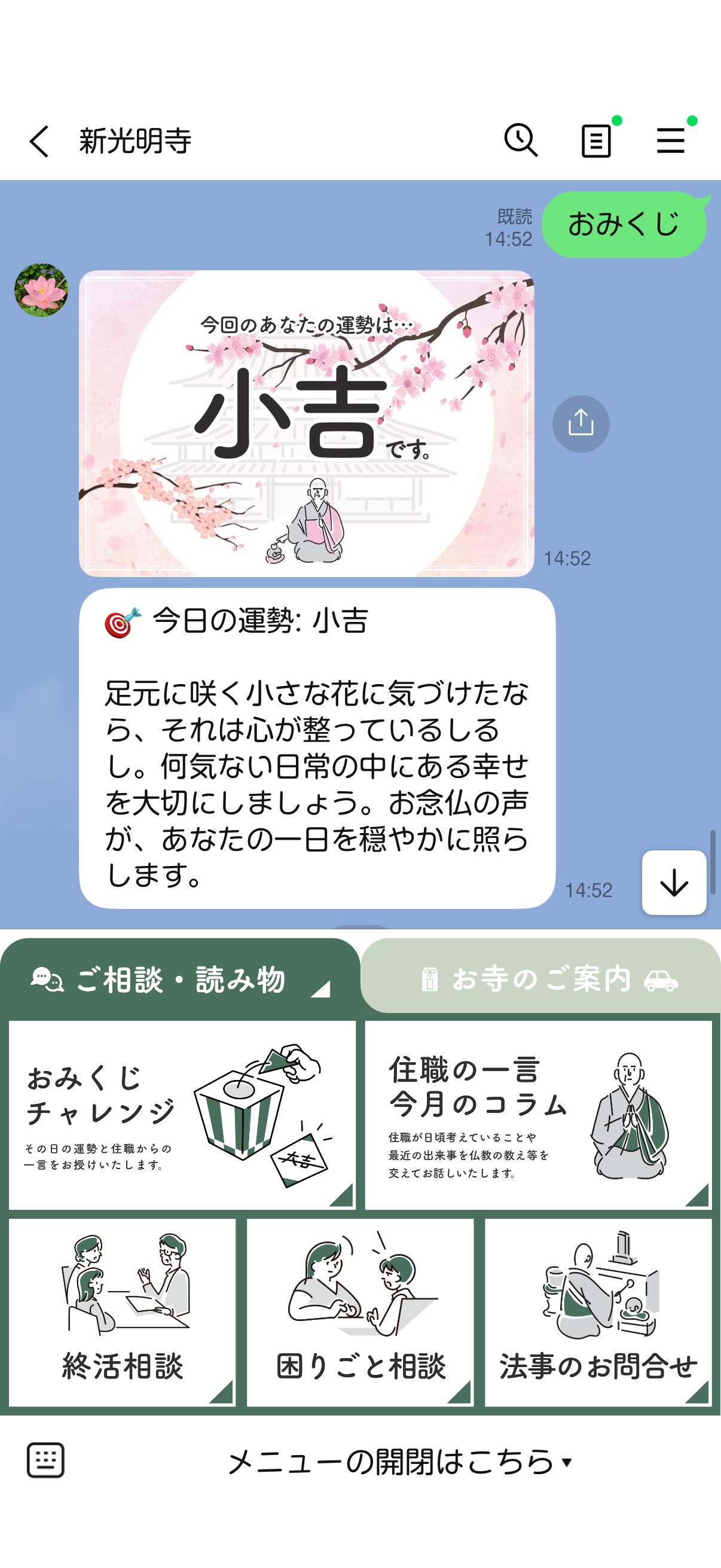Show the keyboard input
Viewport: 721px width, 1568px height.
[45, 1460]
